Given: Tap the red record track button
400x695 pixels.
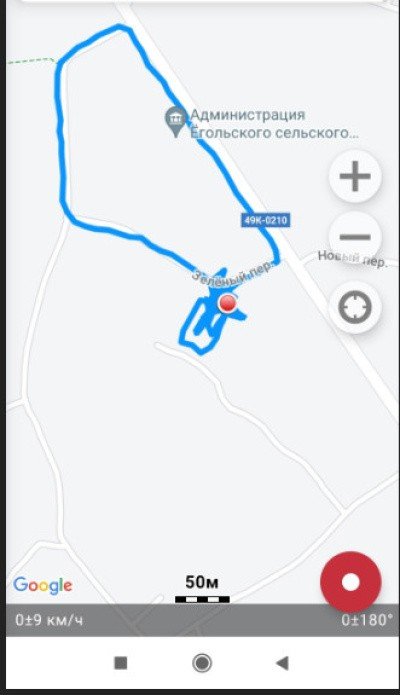Looking at the screenshot, I should [x=350, y=582].
